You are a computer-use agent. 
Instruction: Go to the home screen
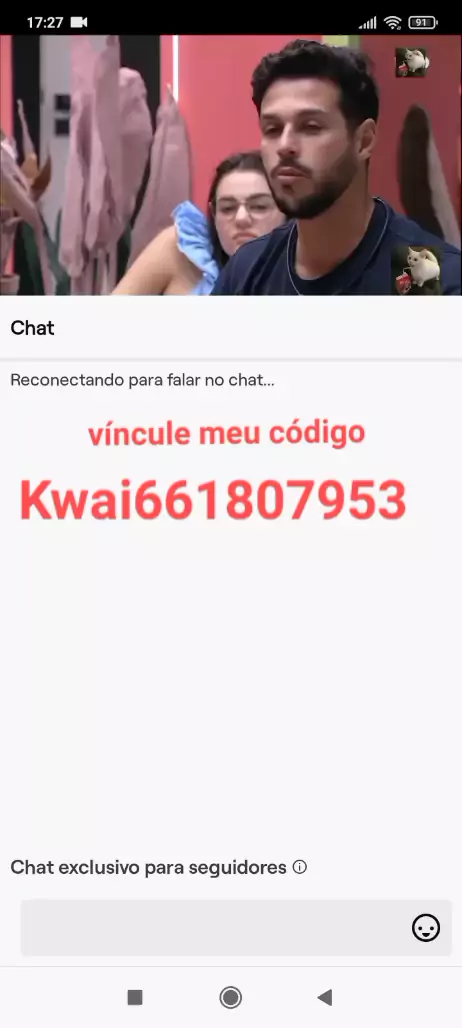pos(231,998)
